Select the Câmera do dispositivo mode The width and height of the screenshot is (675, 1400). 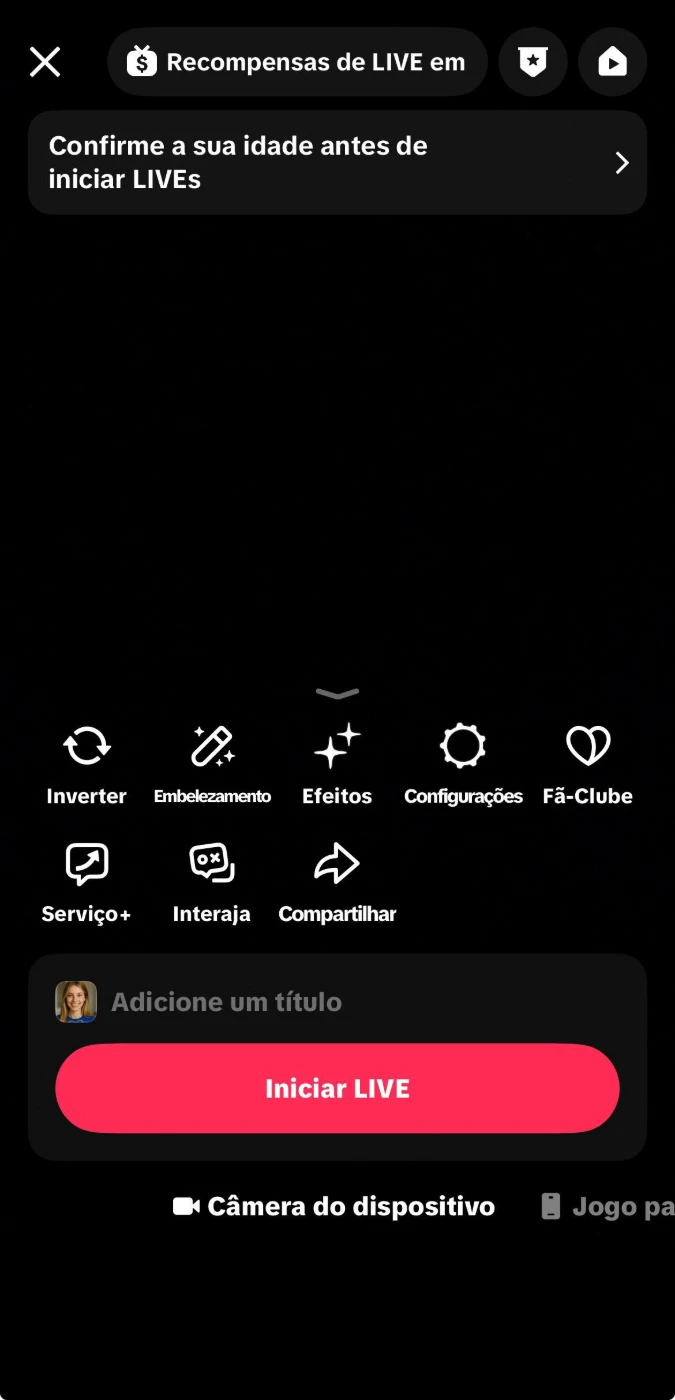tap(335, 1207)
